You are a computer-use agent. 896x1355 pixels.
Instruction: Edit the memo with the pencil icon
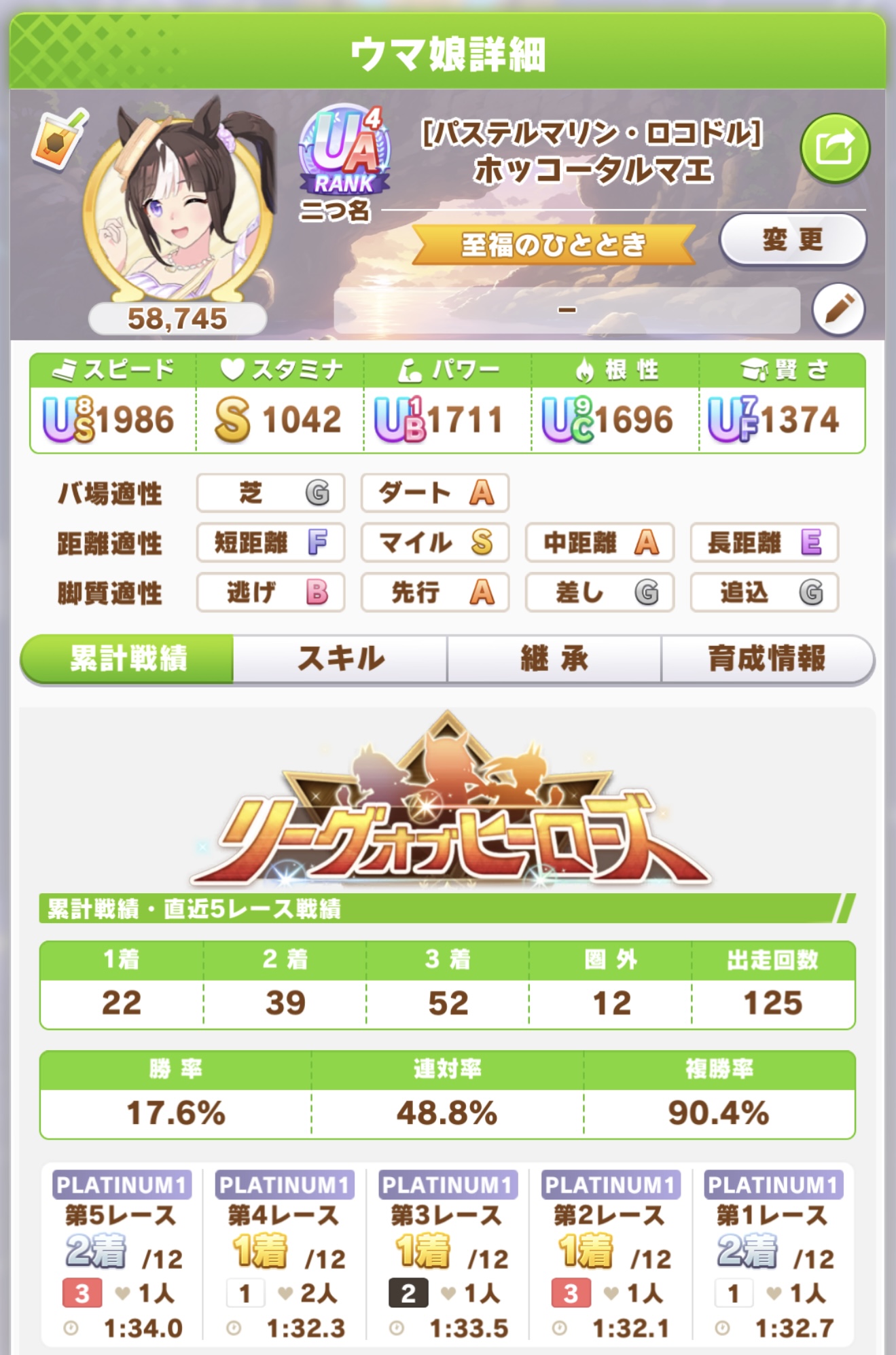pyautogui.click(x=838, y=310)
